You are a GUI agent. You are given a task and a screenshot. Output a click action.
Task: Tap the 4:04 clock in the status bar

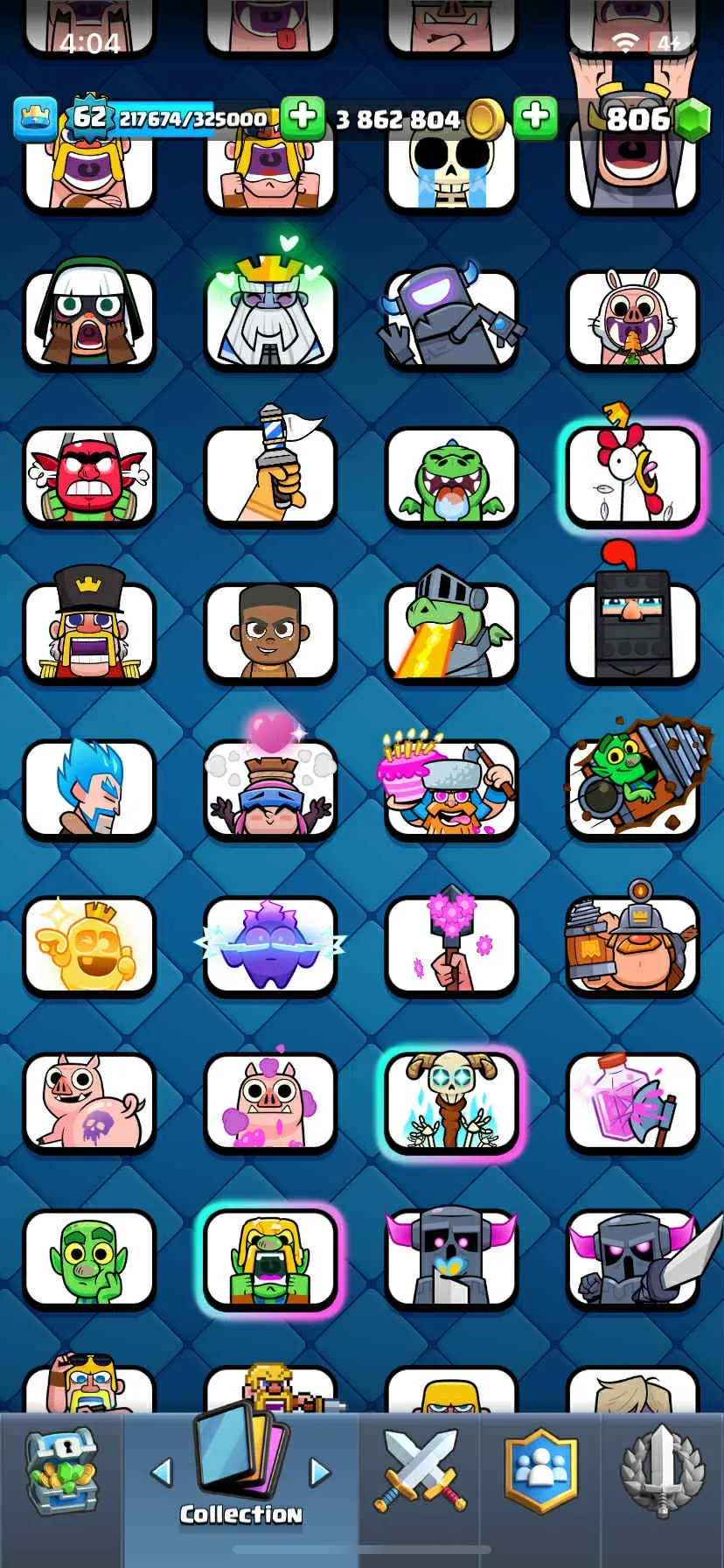point(90,41)
